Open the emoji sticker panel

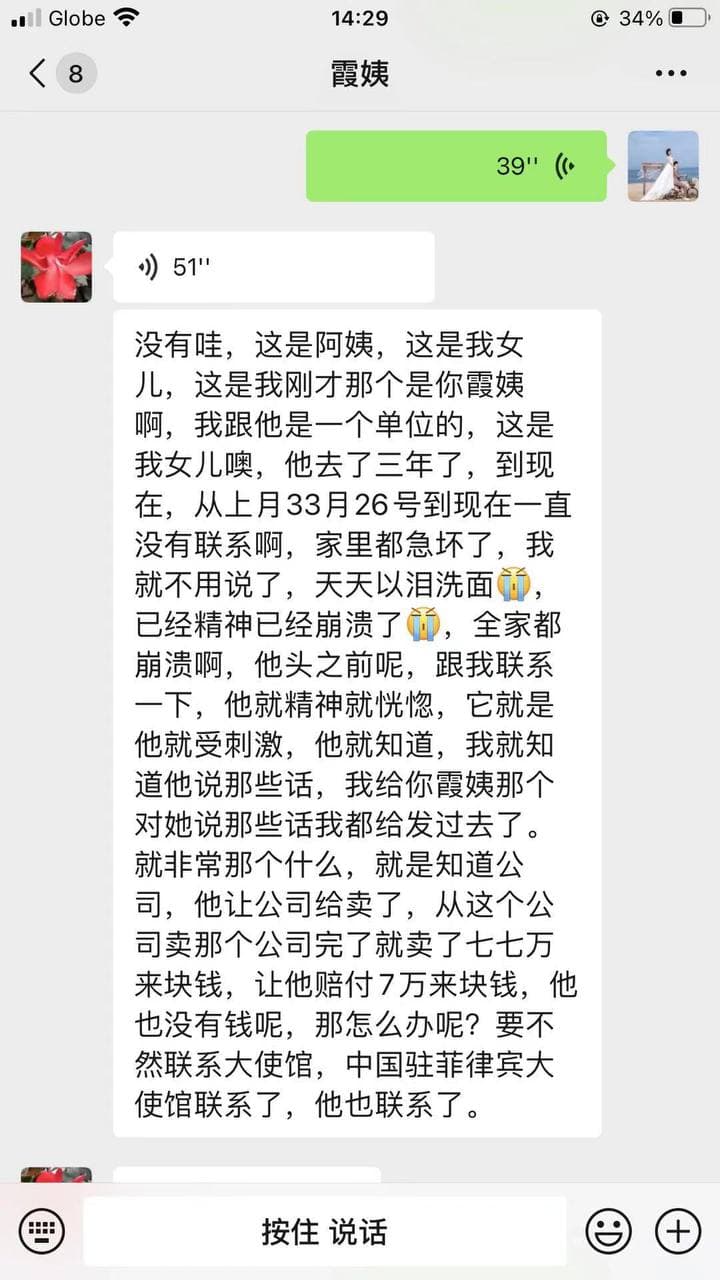608,1231
